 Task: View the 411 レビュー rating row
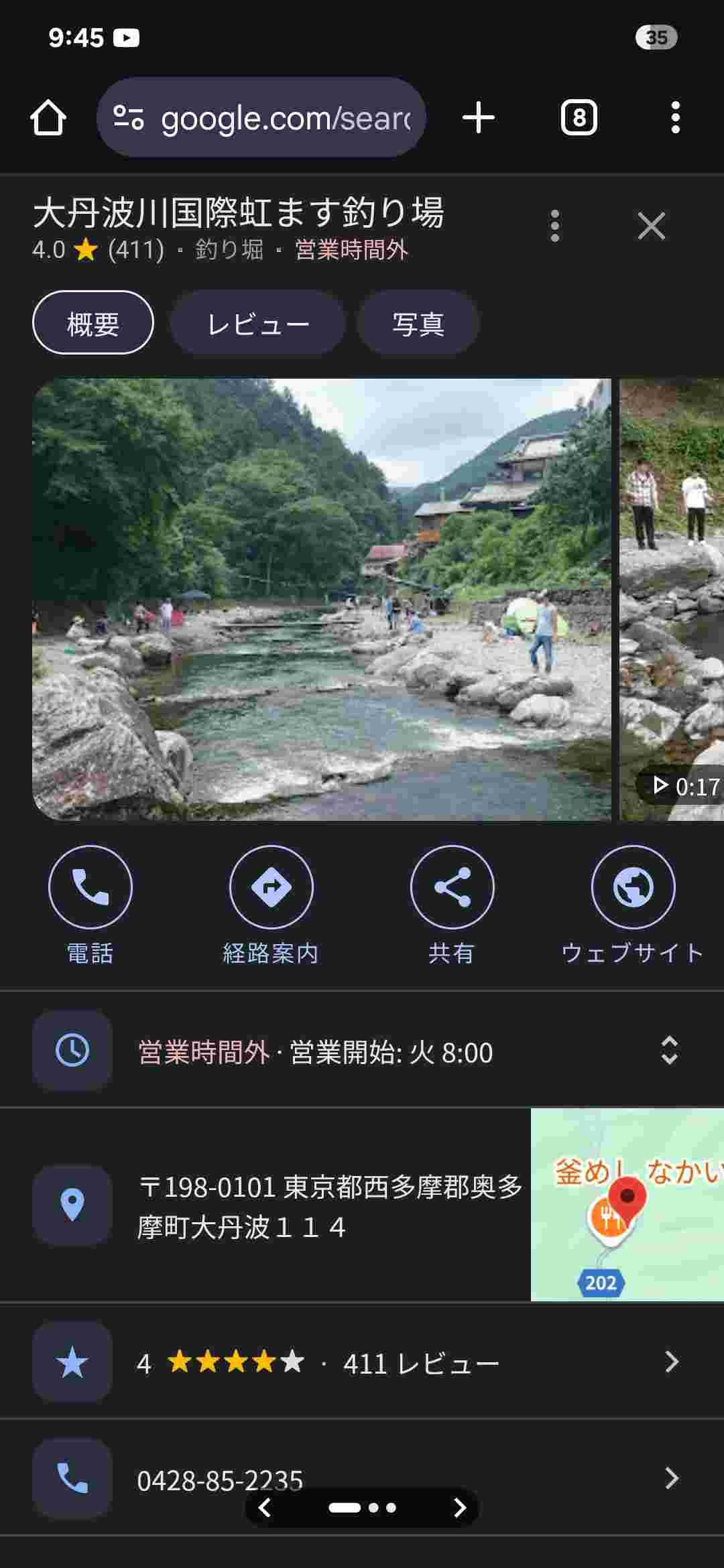362,1362
